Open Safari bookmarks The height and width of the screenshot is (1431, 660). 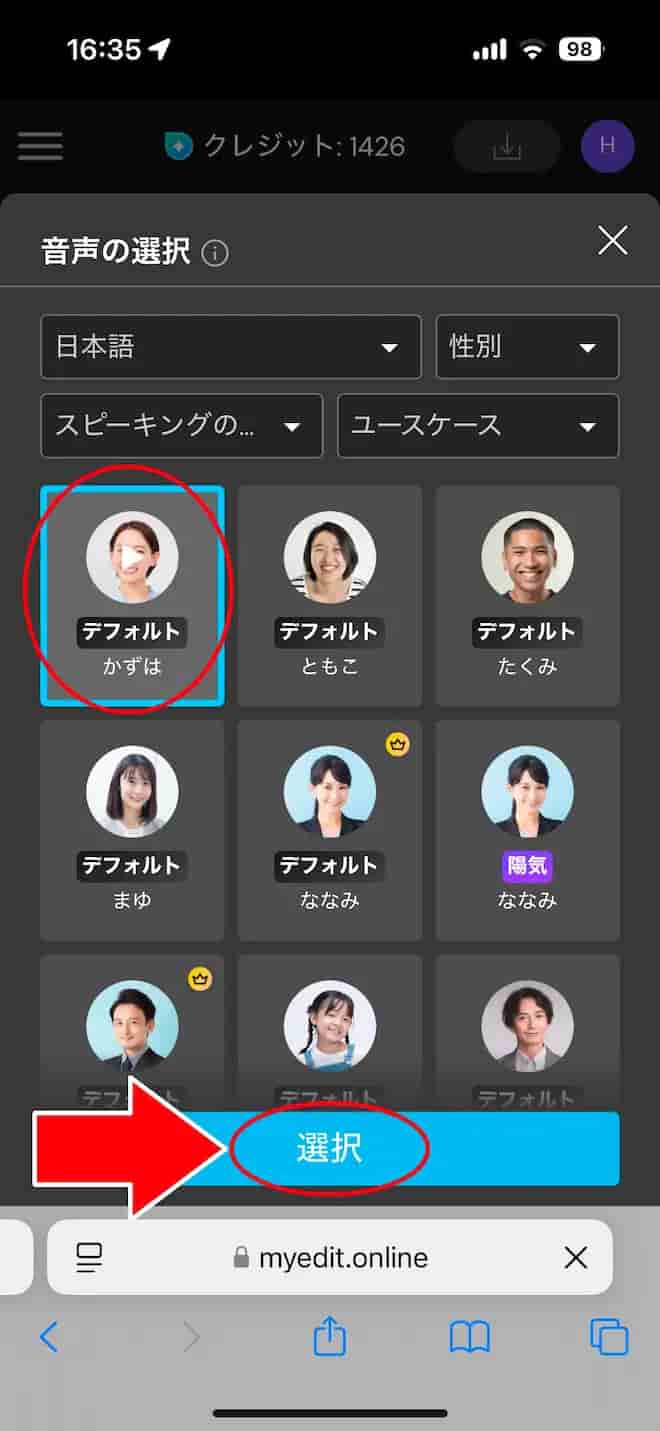tap(469, 1336)
